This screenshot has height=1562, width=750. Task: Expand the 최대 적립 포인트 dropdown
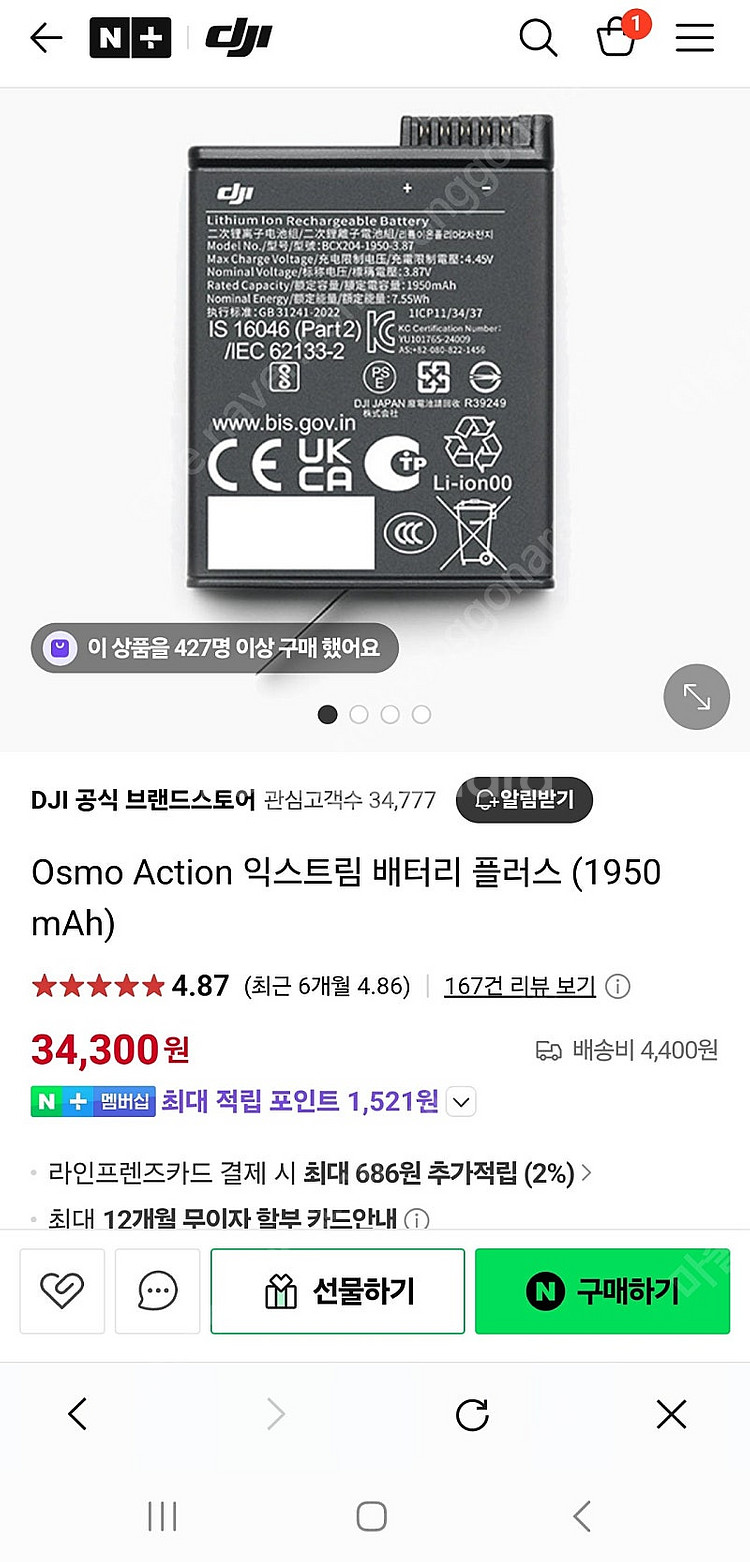pos(460,1102)
